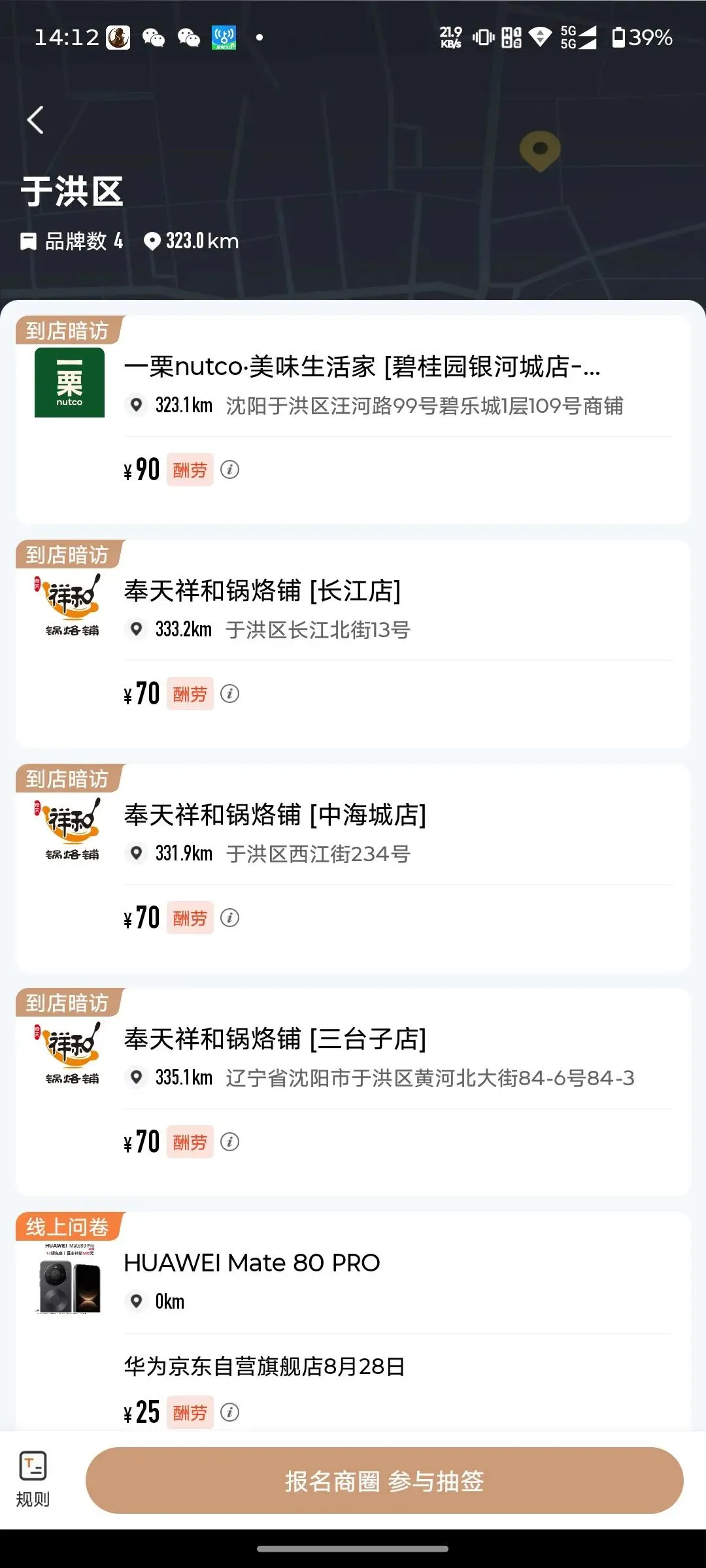706x1568 pixels.
Task: Open HUAWEI Mate 80 PRO online survey
Action: 353,1321
